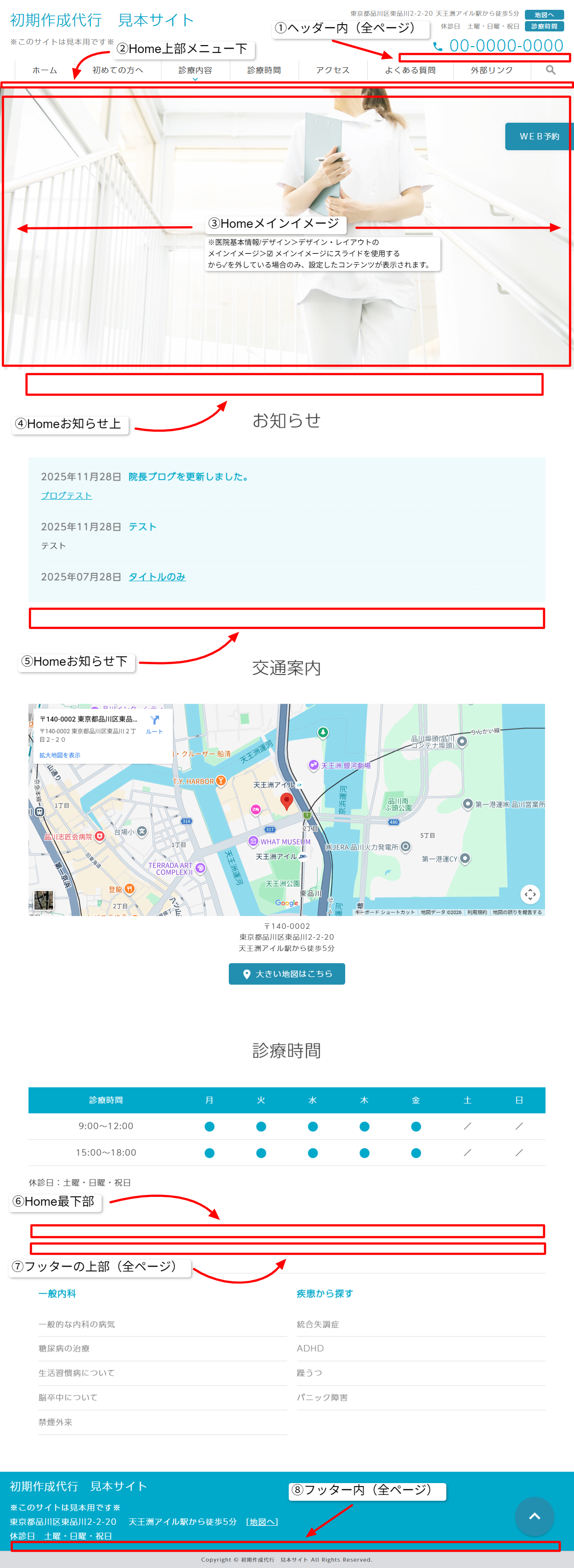Tap the WEB予約 reservation button
This screenshot has width=574, height=1568.
click(x=539, y=136)
